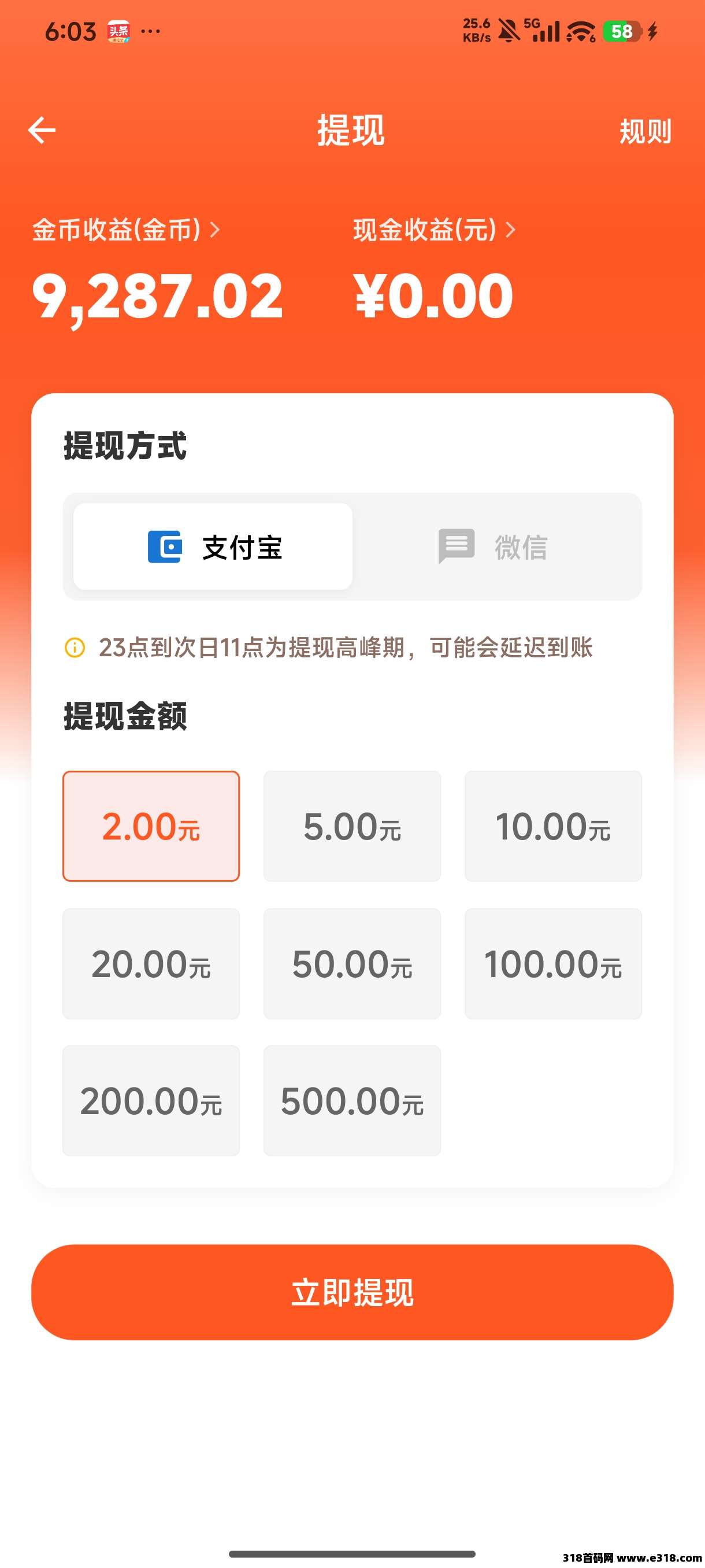Go back using the arrow icon
Screen dimensions: 705x1568
pos(42,130)
